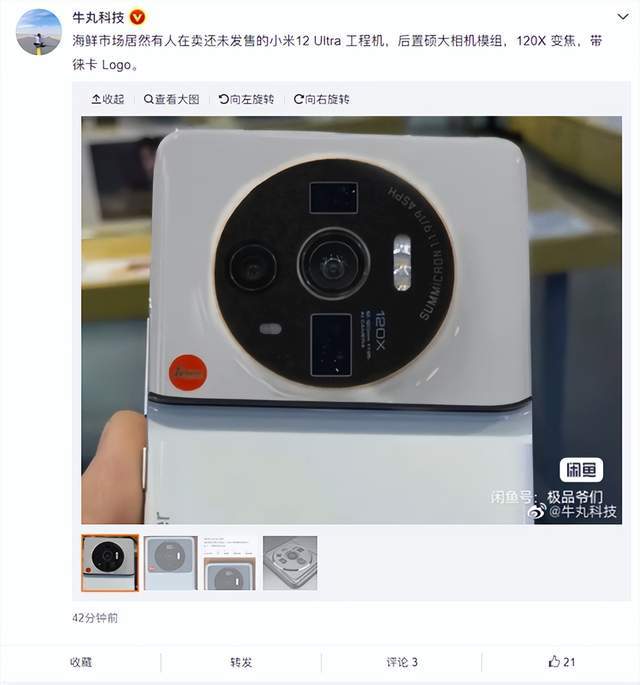Select the first thumbnail with orange border

110,563
